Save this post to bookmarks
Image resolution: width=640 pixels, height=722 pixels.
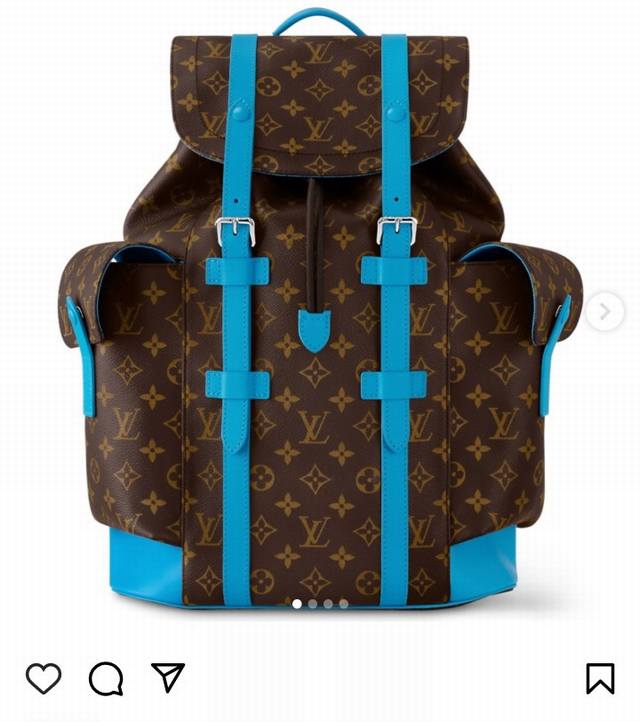(599, 679)
